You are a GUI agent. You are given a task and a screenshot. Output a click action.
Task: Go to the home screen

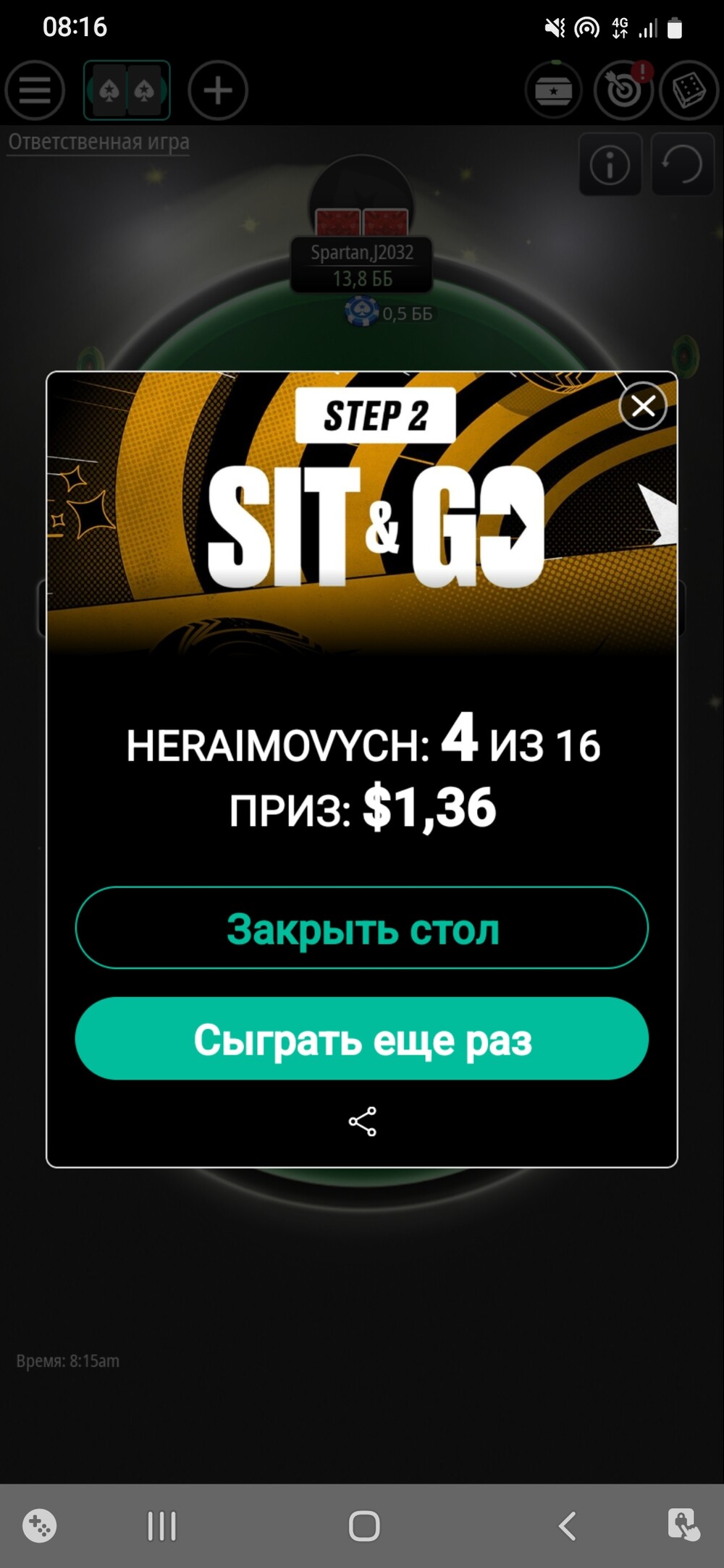point(363,1525)
